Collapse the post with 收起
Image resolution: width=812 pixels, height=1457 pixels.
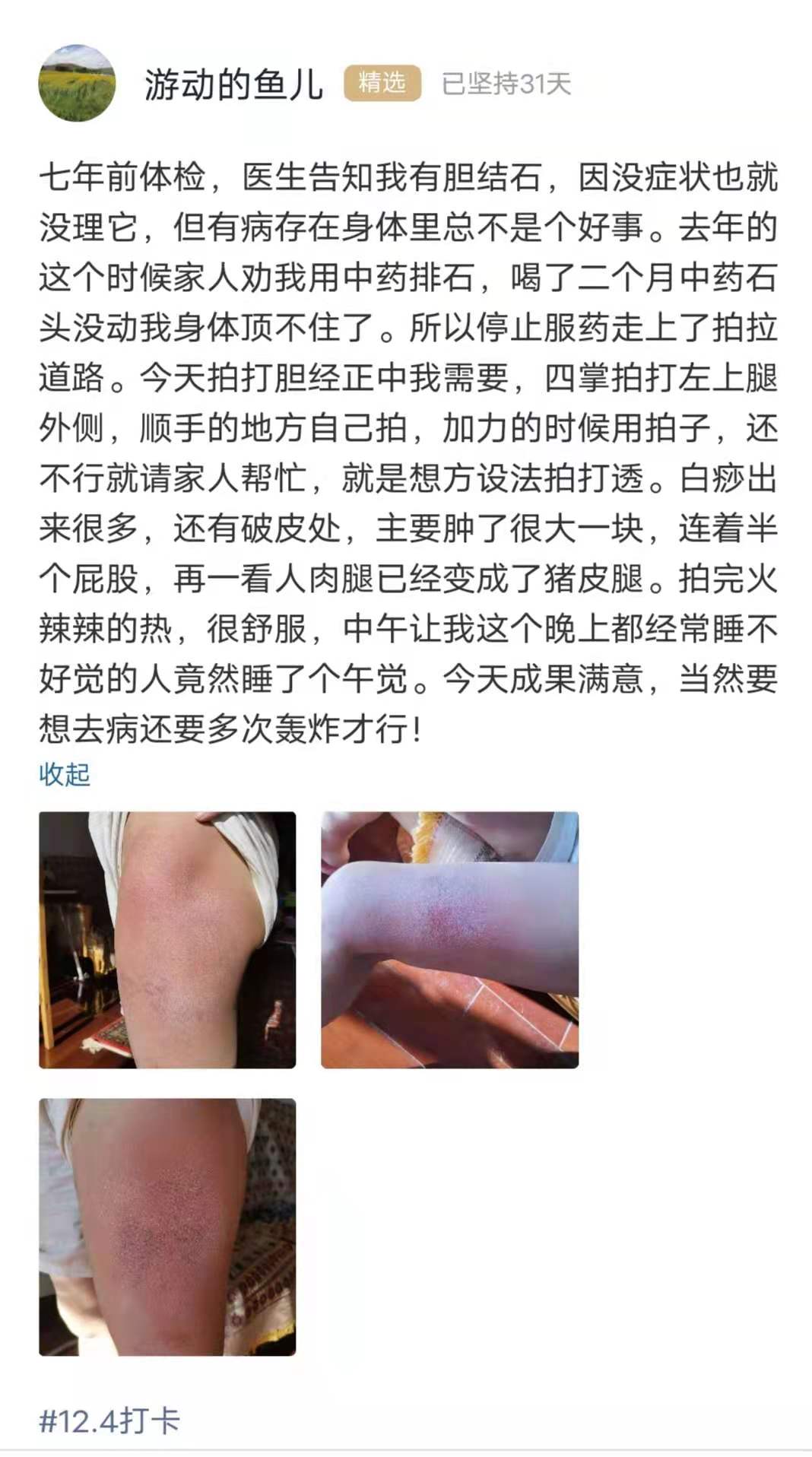coord(65,774)
